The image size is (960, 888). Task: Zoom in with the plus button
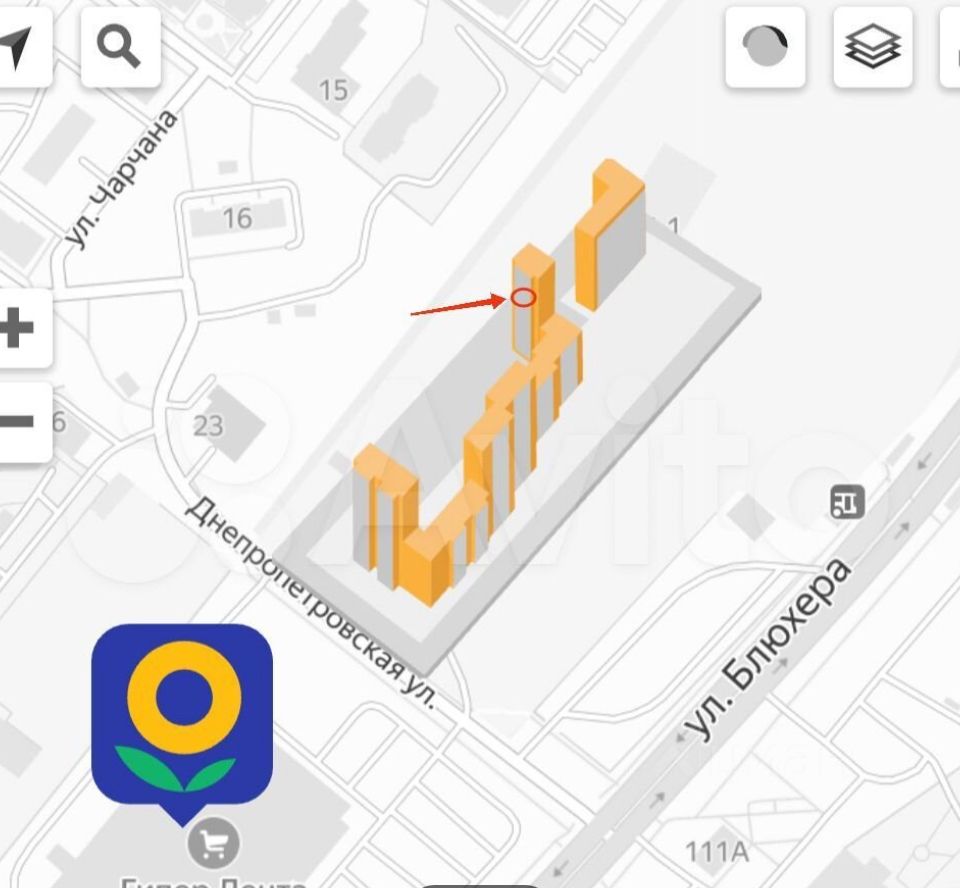[20, 328]
